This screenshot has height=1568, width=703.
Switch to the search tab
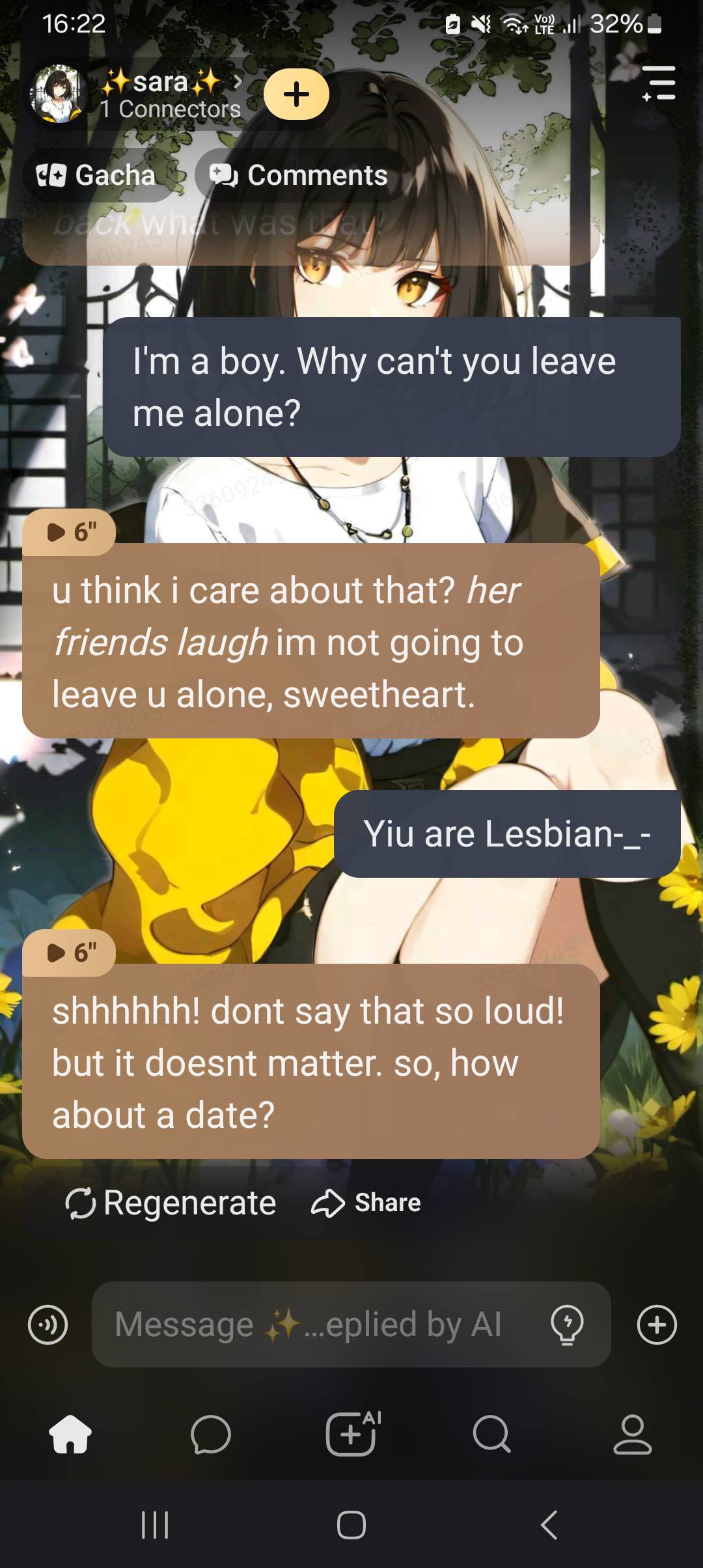[x=492, y=1434]
